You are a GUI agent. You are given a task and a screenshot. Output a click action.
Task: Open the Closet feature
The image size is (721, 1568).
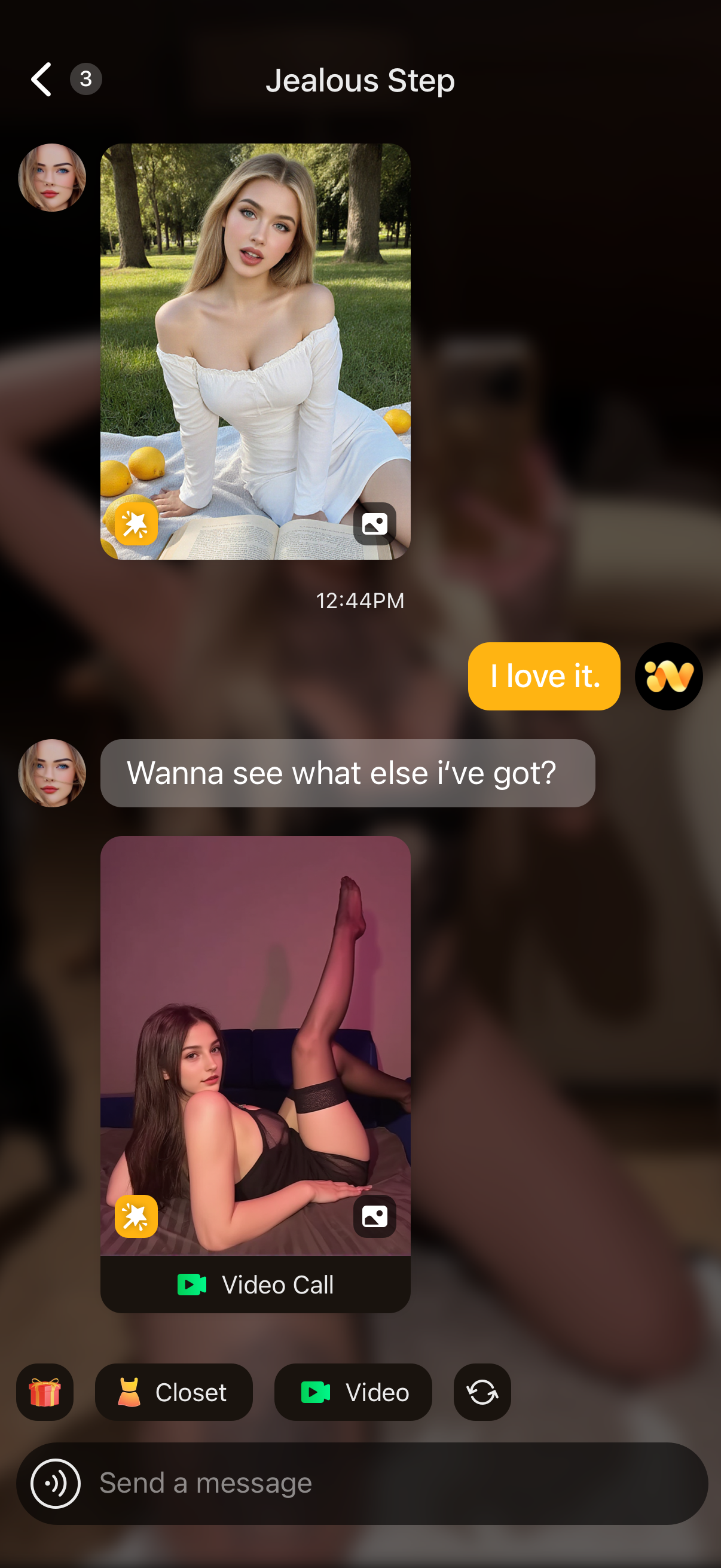click(x=174, y=1393)
